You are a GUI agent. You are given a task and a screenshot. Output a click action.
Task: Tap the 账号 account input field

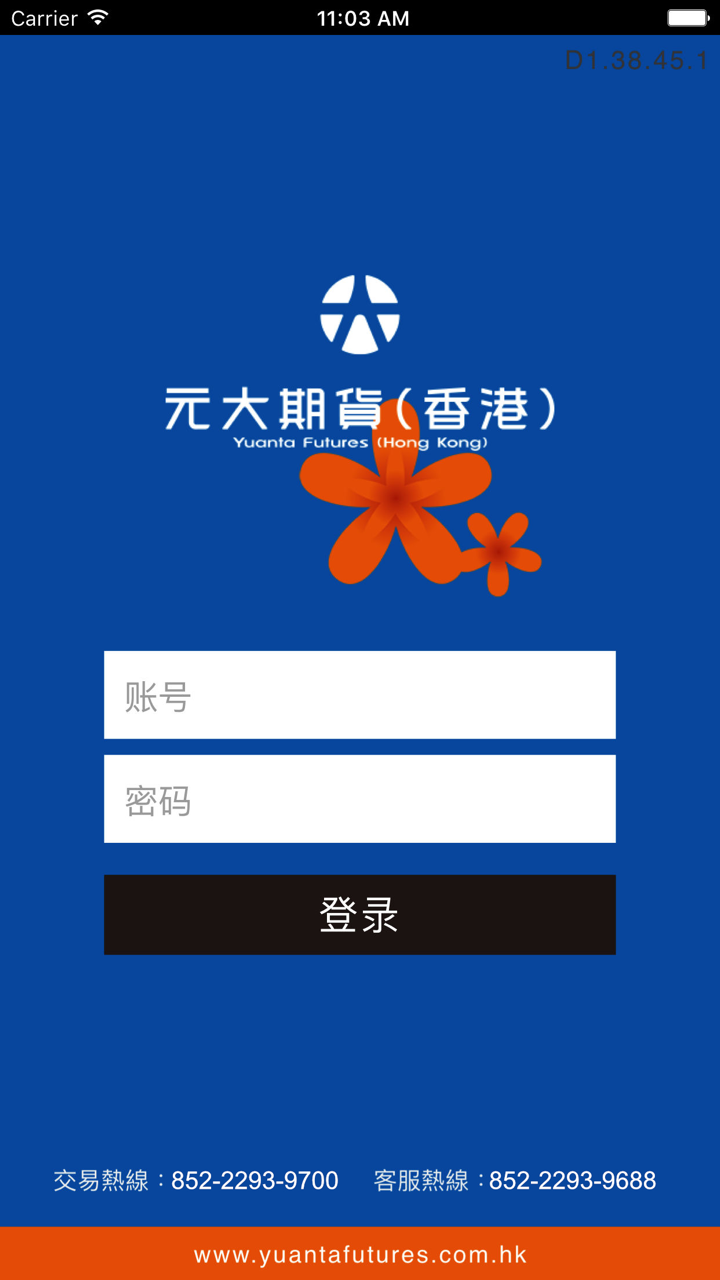coord(360,695)
